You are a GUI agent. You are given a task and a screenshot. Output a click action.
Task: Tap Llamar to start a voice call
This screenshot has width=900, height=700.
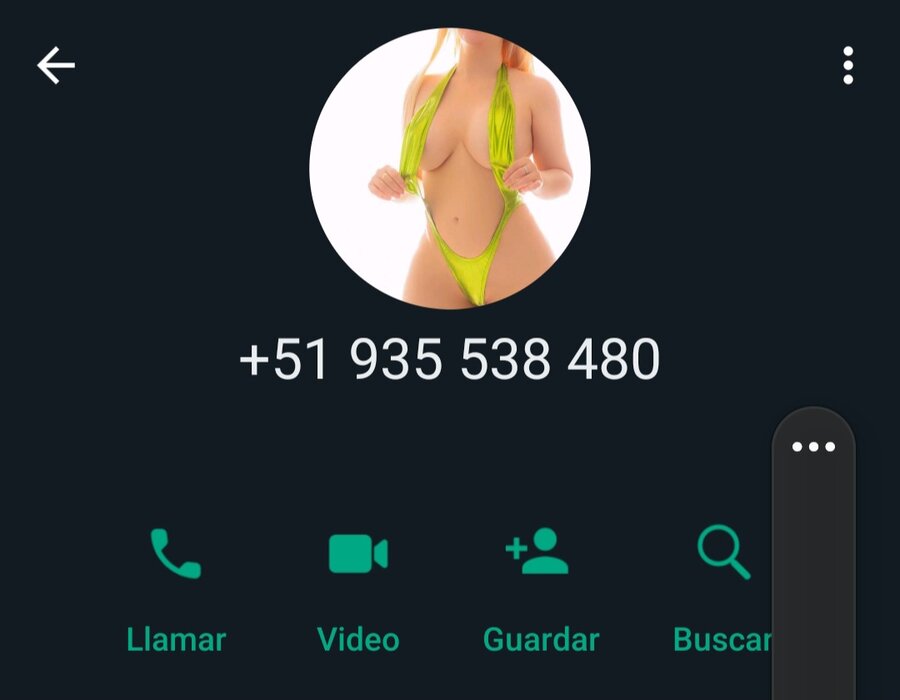(176, 588)
